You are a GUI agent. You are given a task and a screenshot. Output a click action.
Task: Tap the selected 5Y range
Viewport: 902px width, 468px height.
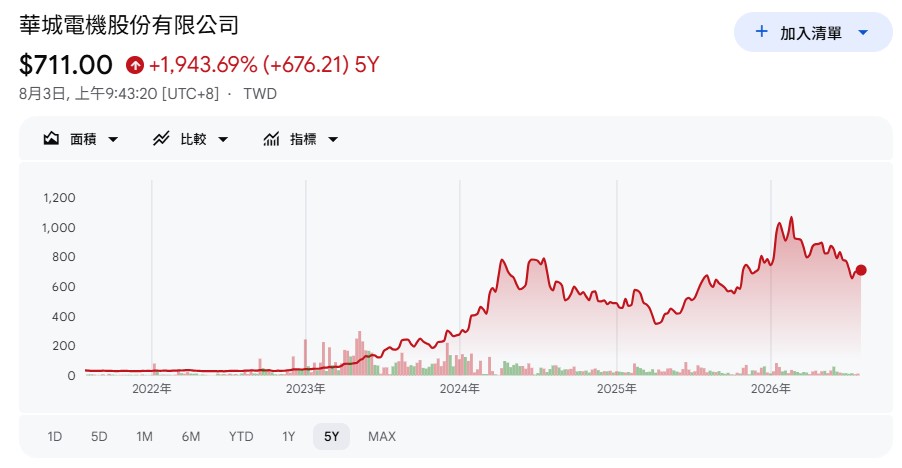pyautogui.click(x=331, y=436)
